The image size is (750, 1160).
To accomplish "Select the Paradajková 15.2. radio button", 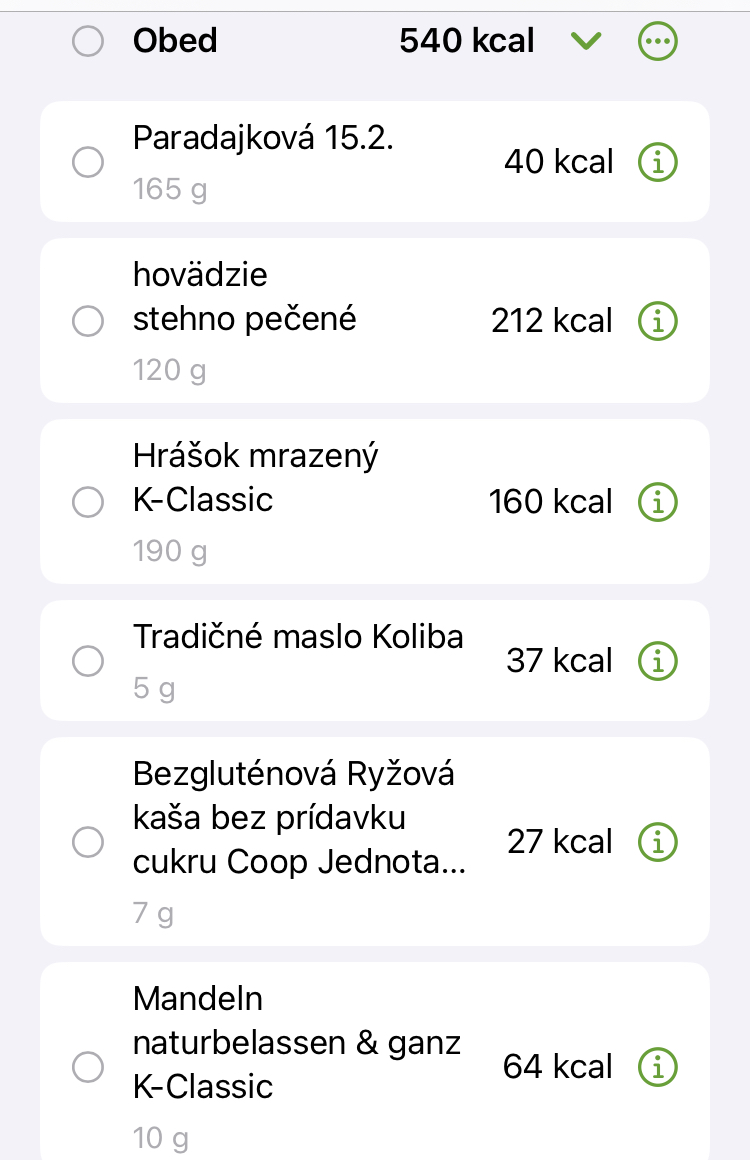I will coord(88,162).
